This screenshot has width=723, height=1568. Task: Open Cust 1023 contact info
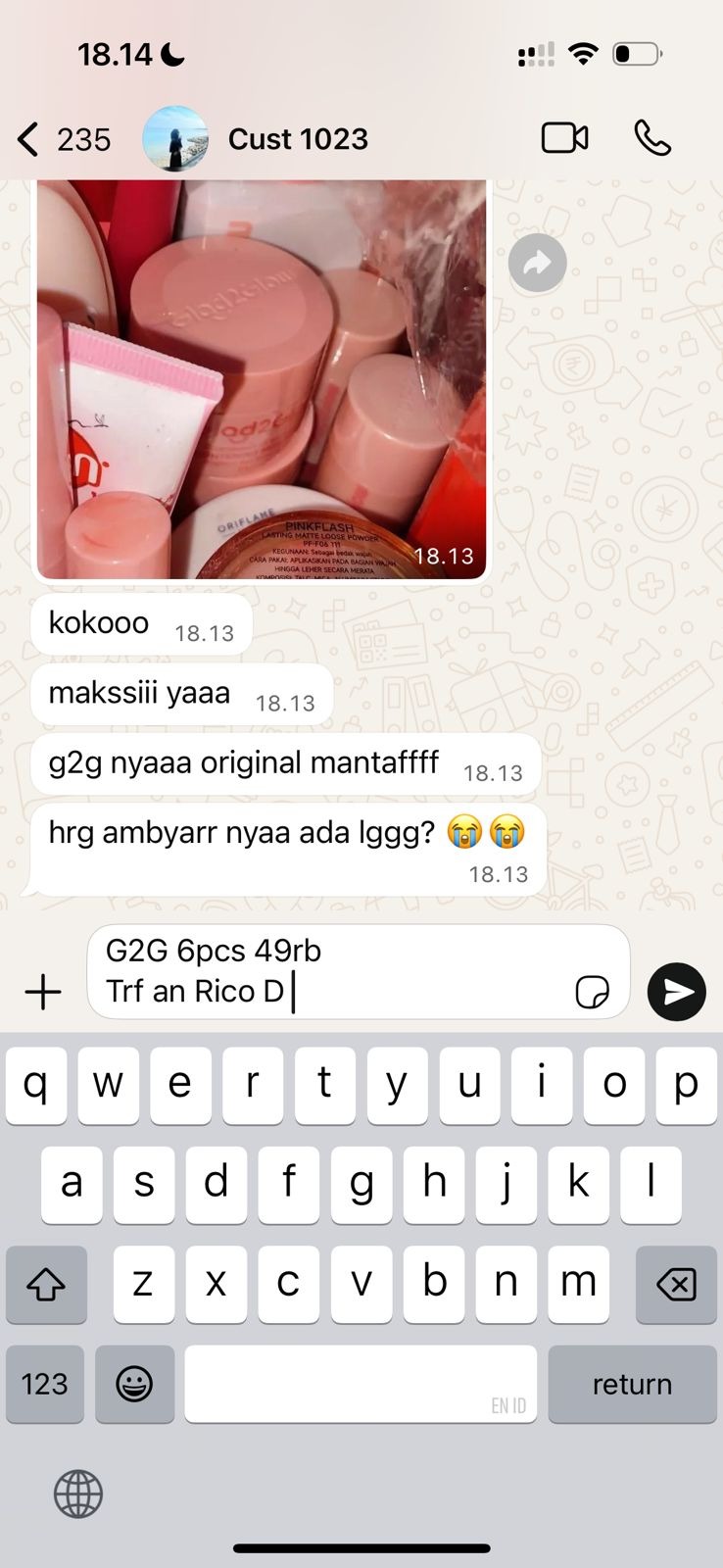[x=298, y=139]
